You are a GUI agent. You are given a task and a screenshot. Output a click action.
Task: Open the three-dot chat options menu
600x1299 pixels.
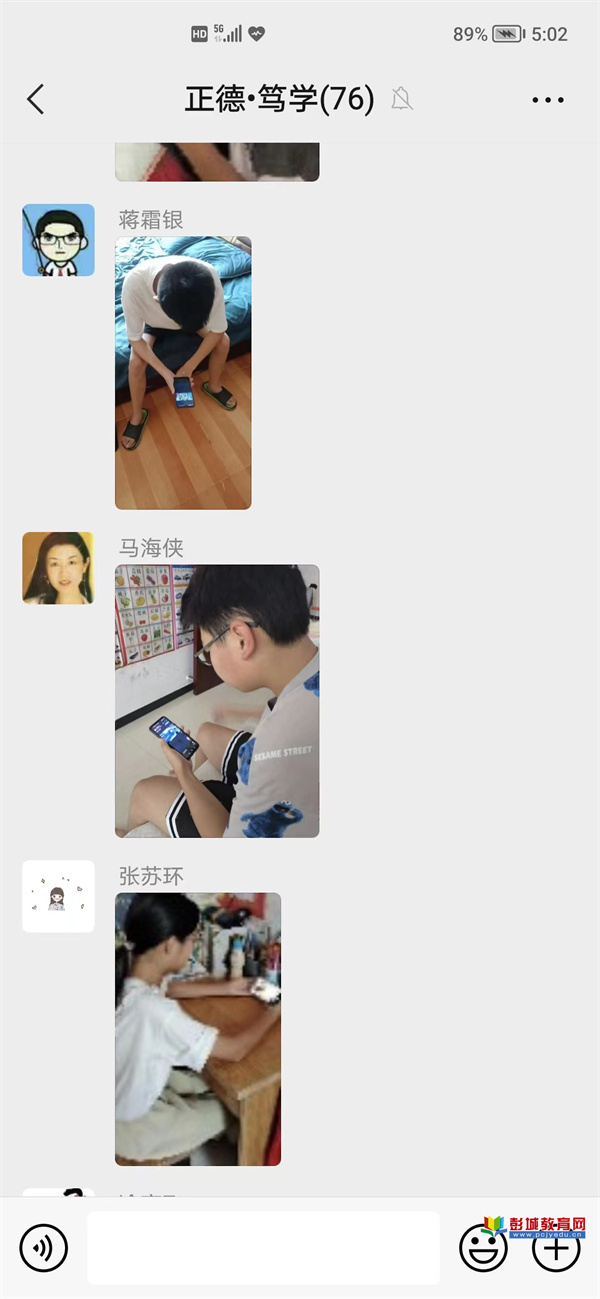[x=548, y=100]
